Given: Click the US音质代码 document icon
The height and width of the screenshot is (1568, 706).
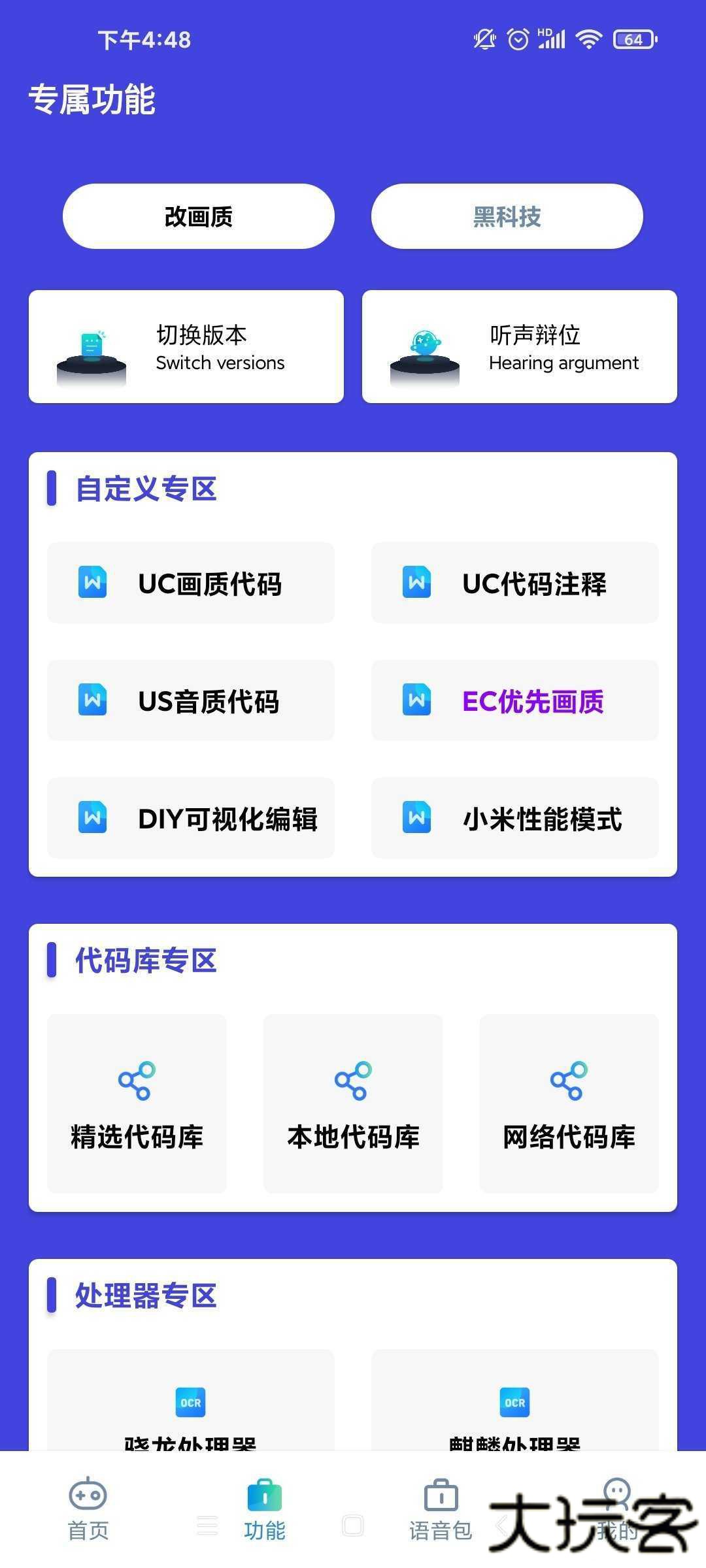Looking at the screenshot, I should (92, 700).
